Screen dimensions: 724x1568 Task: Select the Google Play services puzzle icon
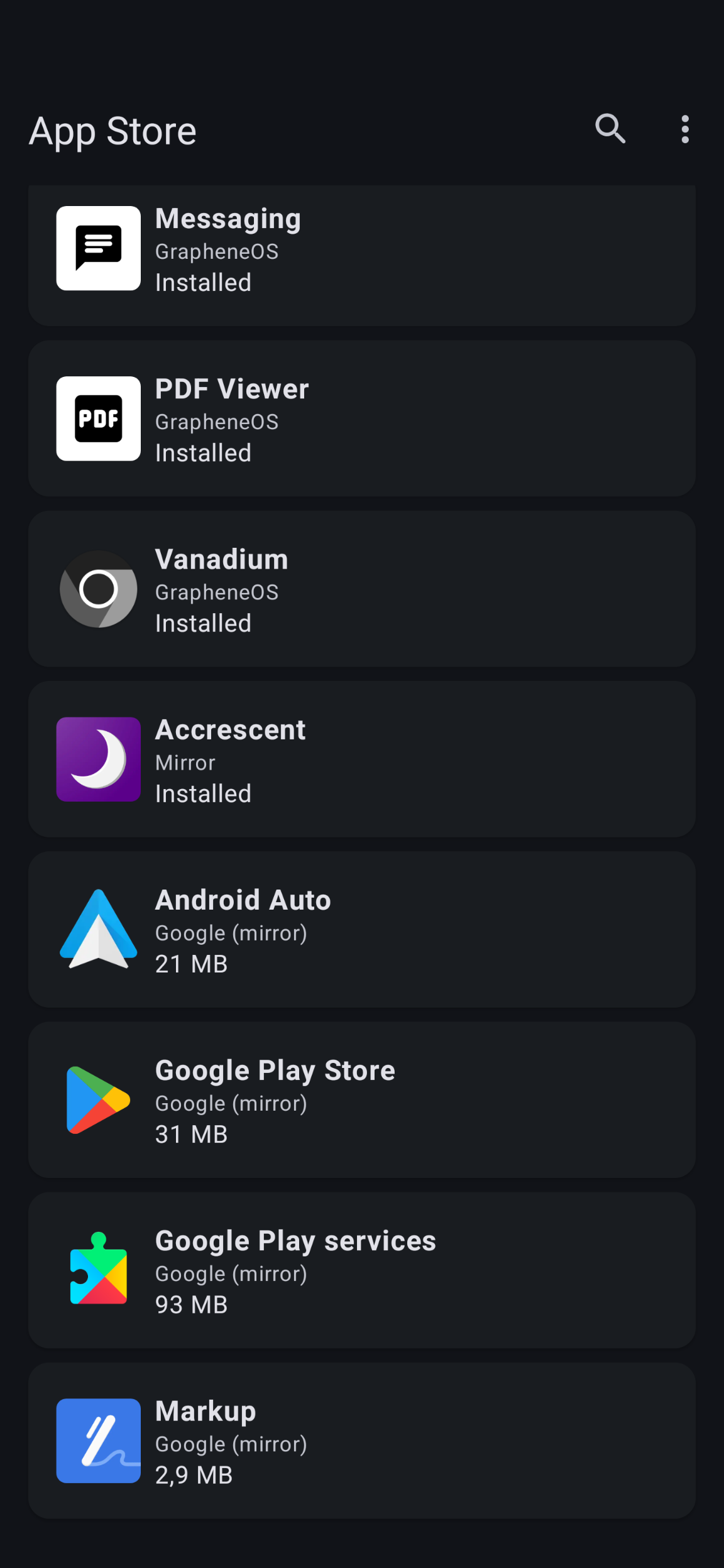click(98, 1270)
